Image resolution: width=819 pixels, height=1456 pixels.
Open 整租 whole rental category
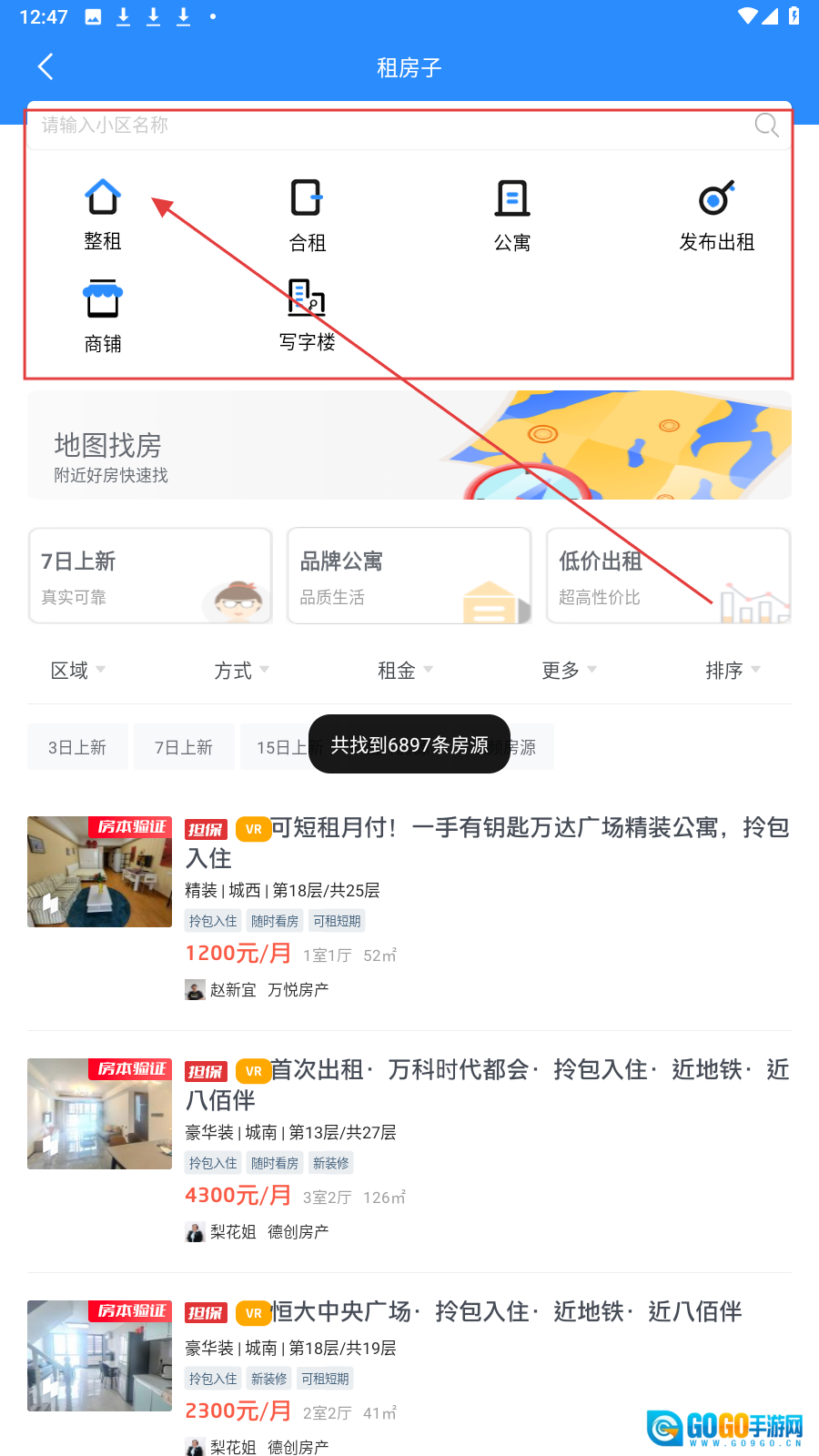tap(103, 215)
